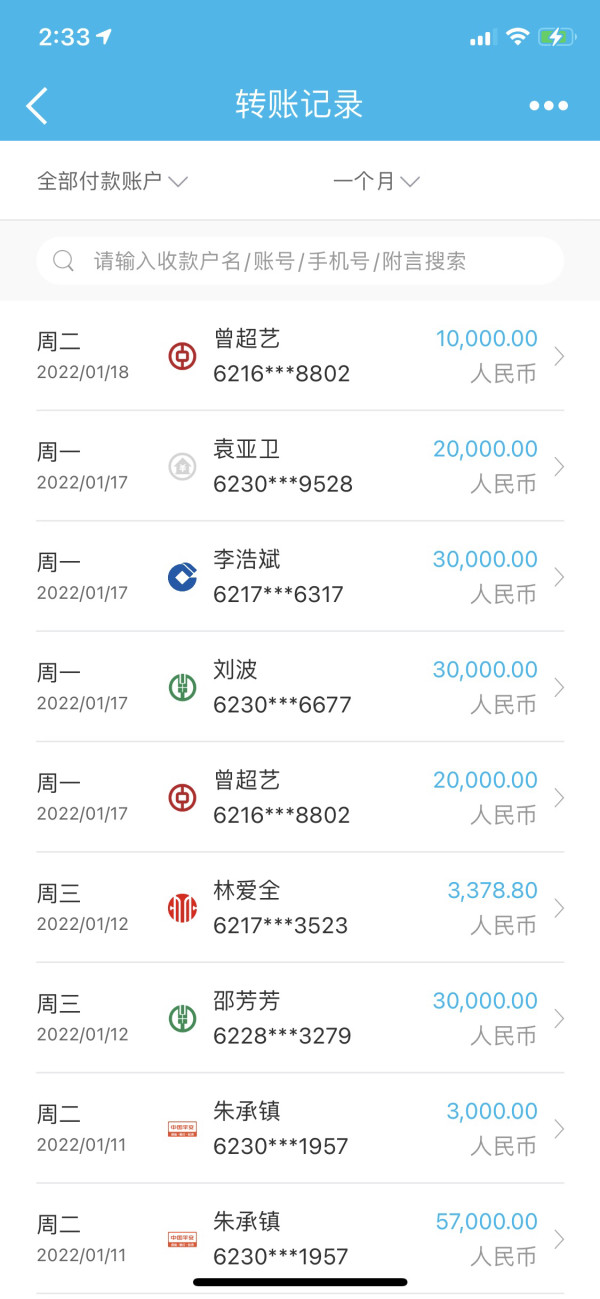The image size is (600, 1299).
Task: Open the transfer record for 刘波
Action: point(300,687)
